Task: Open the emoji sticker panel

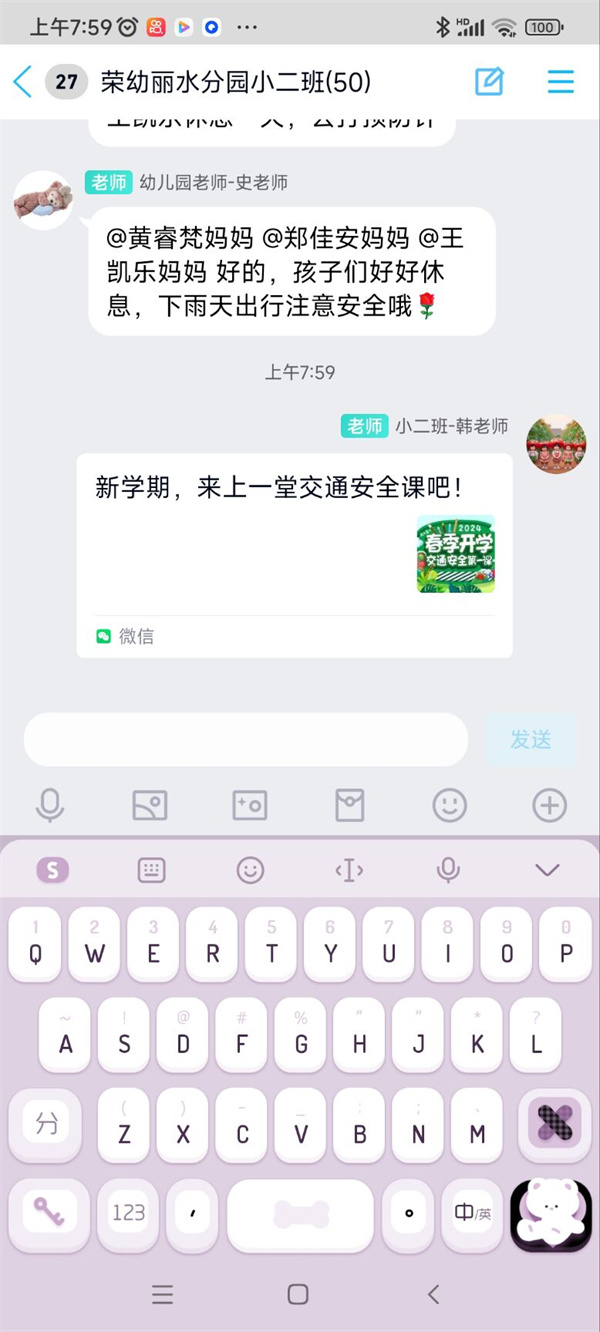Action: (x=449, y=805)
